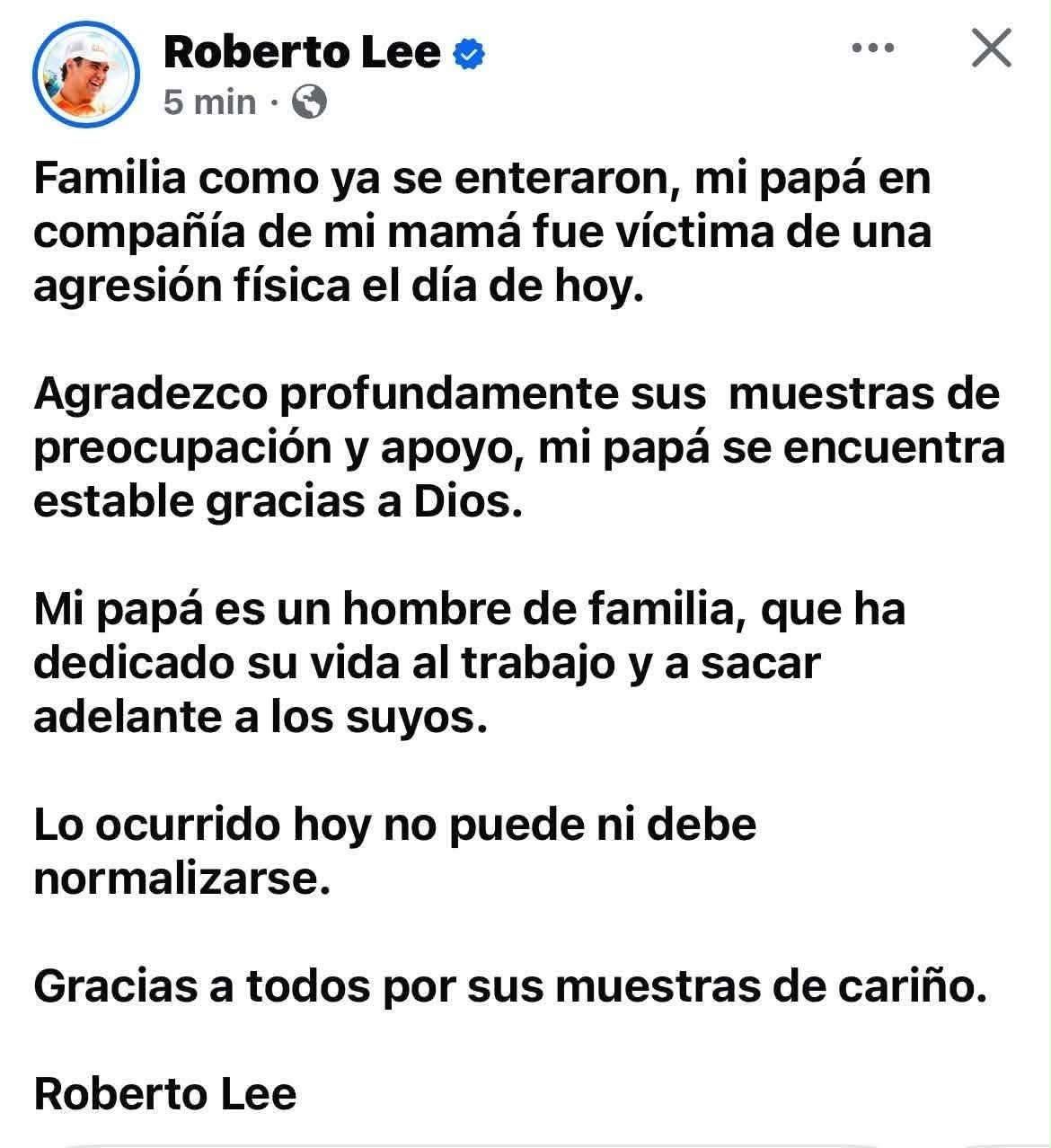
Task: Open Roberto Lee's profile picture
Action: pos(86,77)
